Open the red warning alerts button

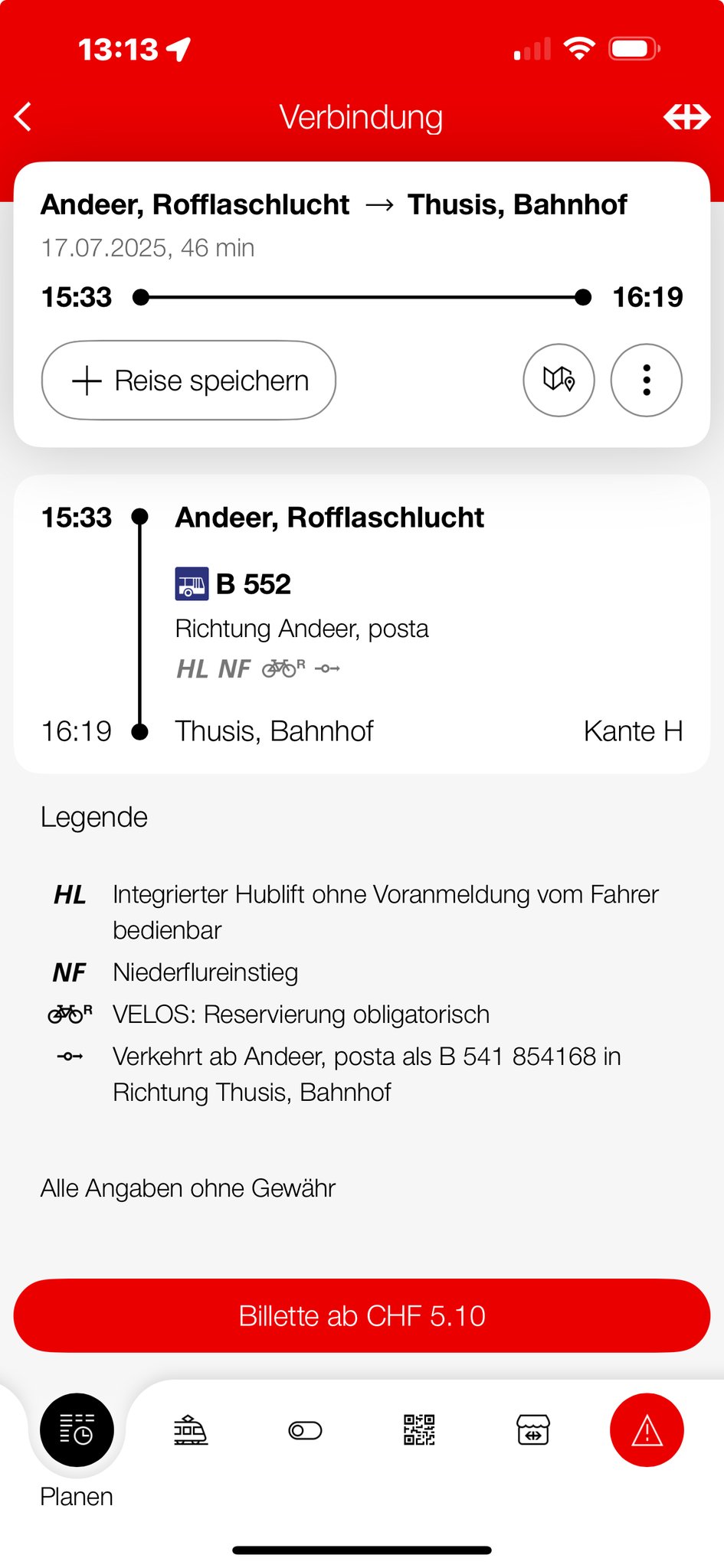[647, 1430]
